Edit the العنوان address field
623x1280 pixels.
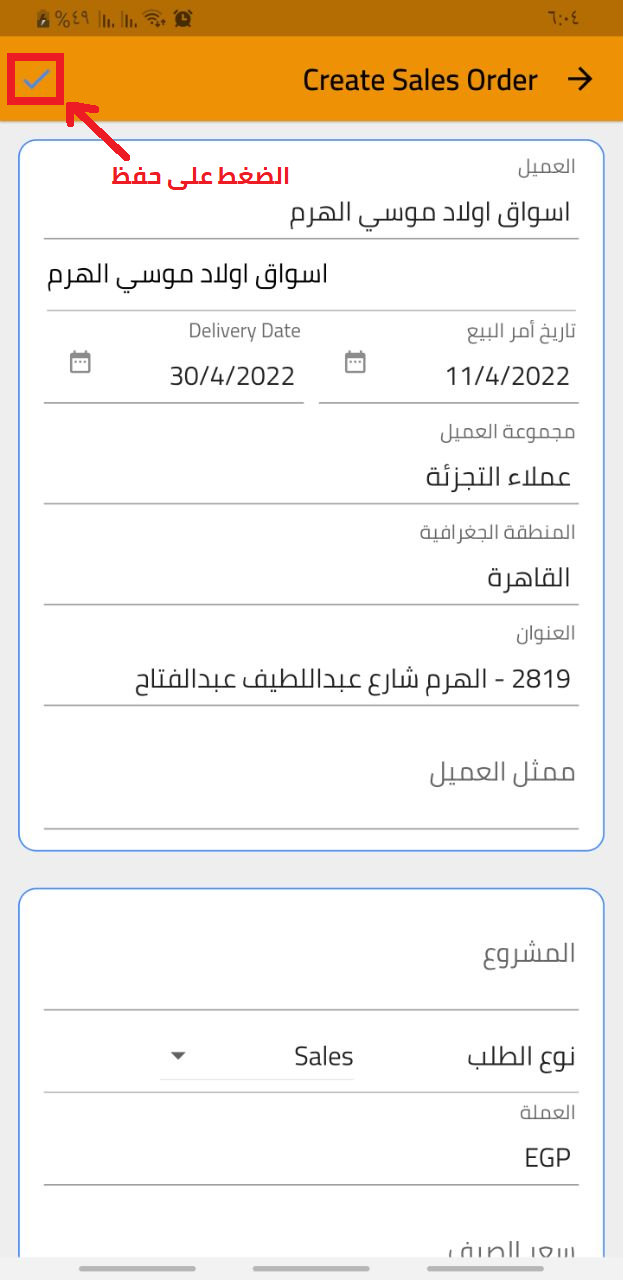(311, 680)
